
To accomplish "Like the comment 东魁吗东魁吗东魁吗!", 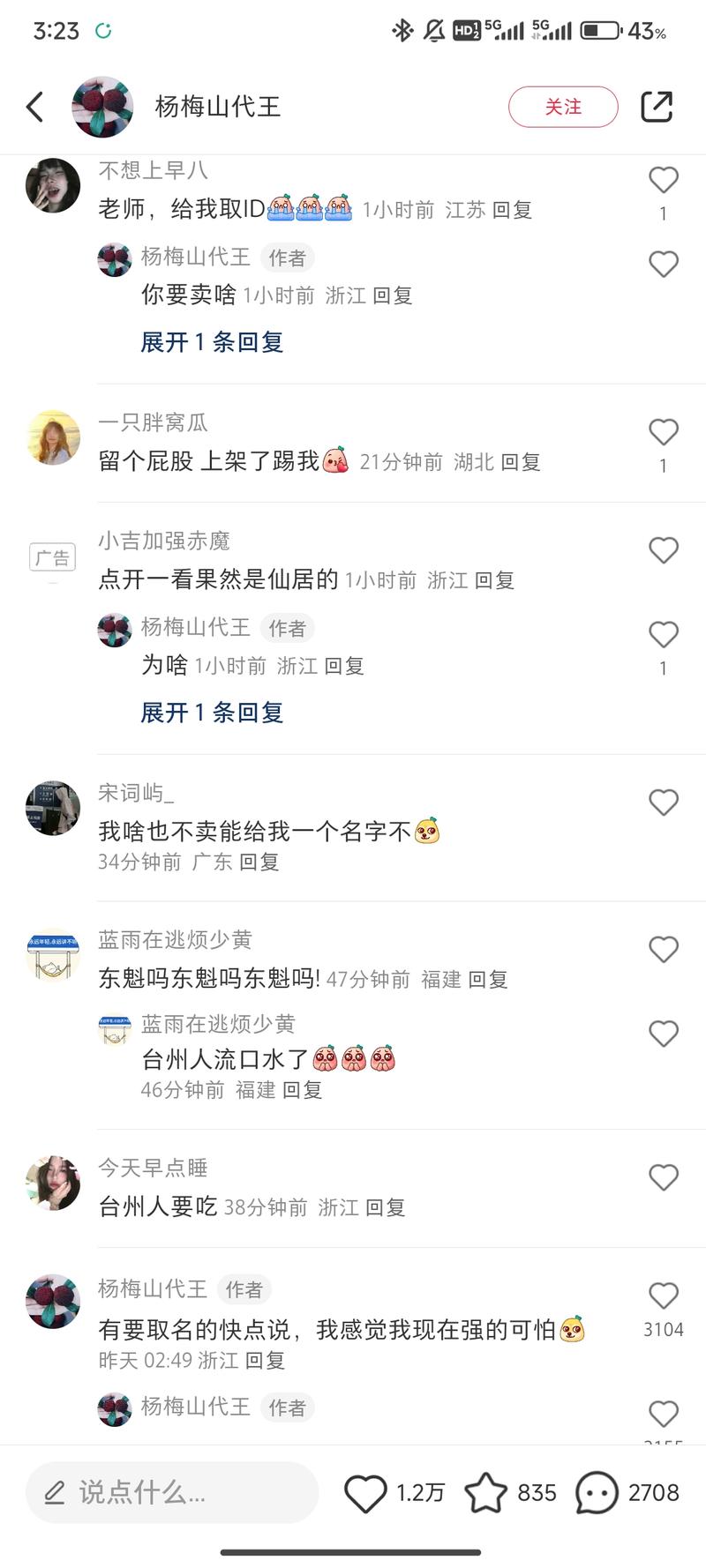I will (664, 950).
